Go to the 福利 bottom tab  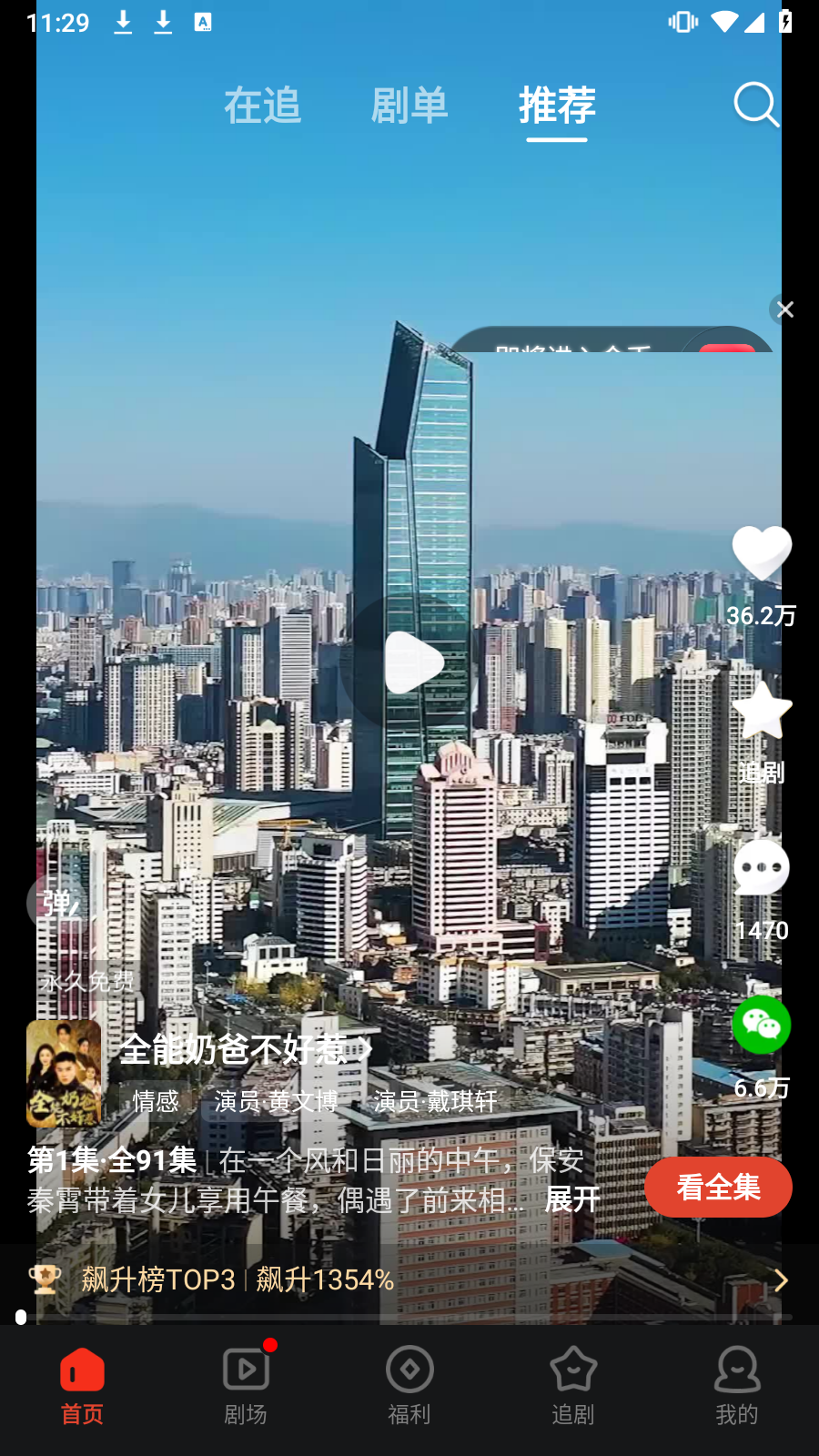coord(409,1386)
